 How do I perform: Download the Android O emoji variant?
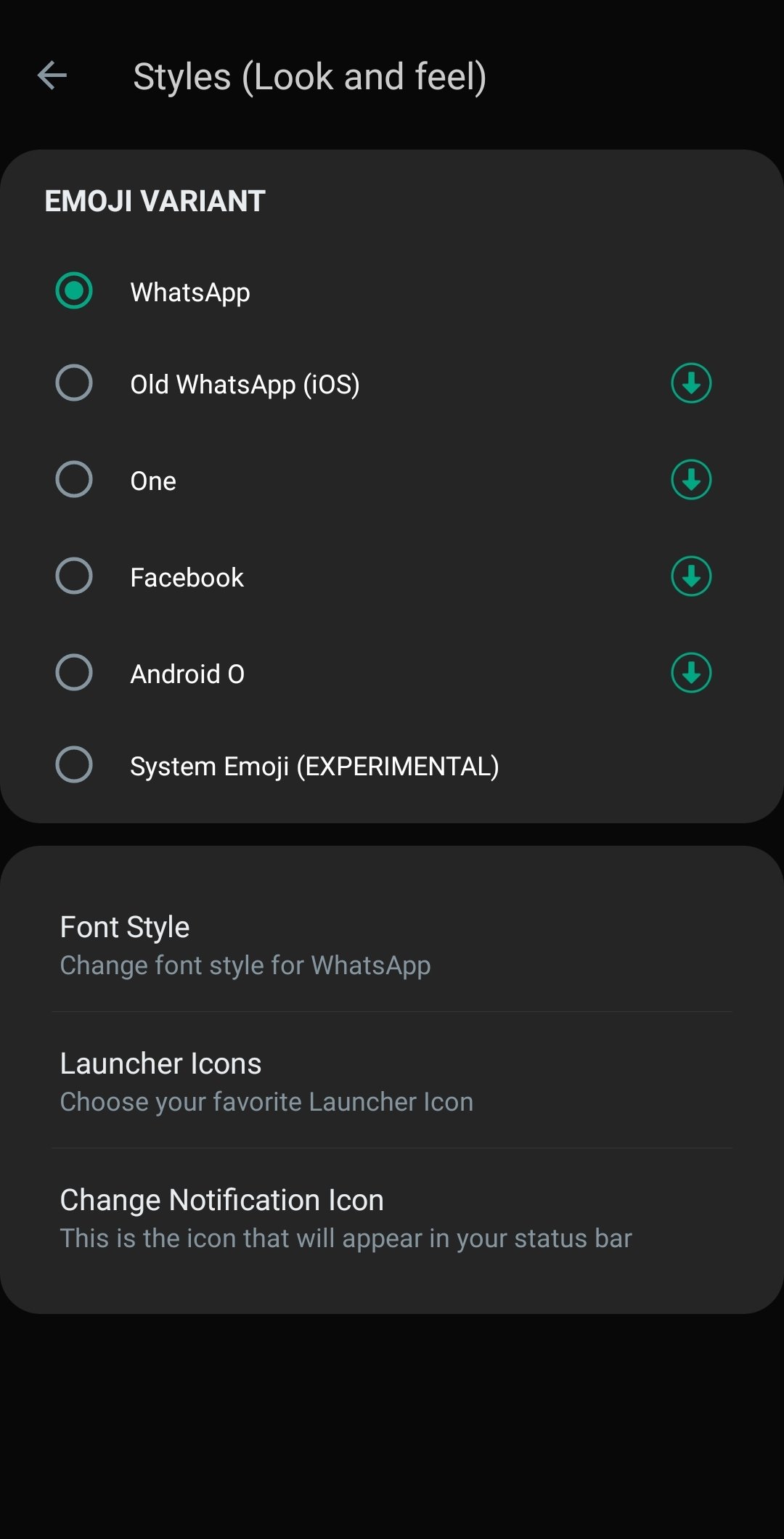point(690,673)
